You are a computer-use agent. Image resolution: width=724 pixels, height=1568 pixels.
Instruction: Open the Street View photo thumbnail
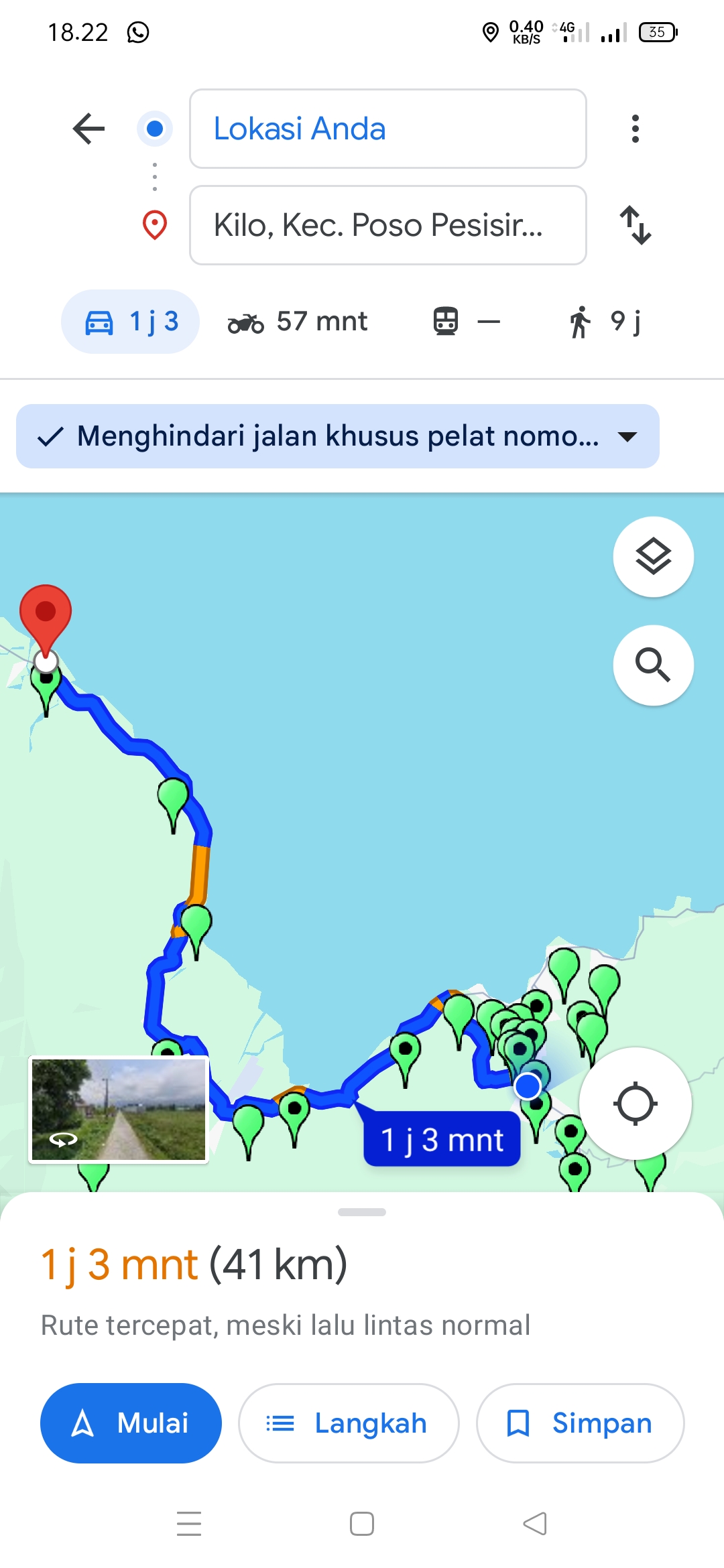point(119,1110)
